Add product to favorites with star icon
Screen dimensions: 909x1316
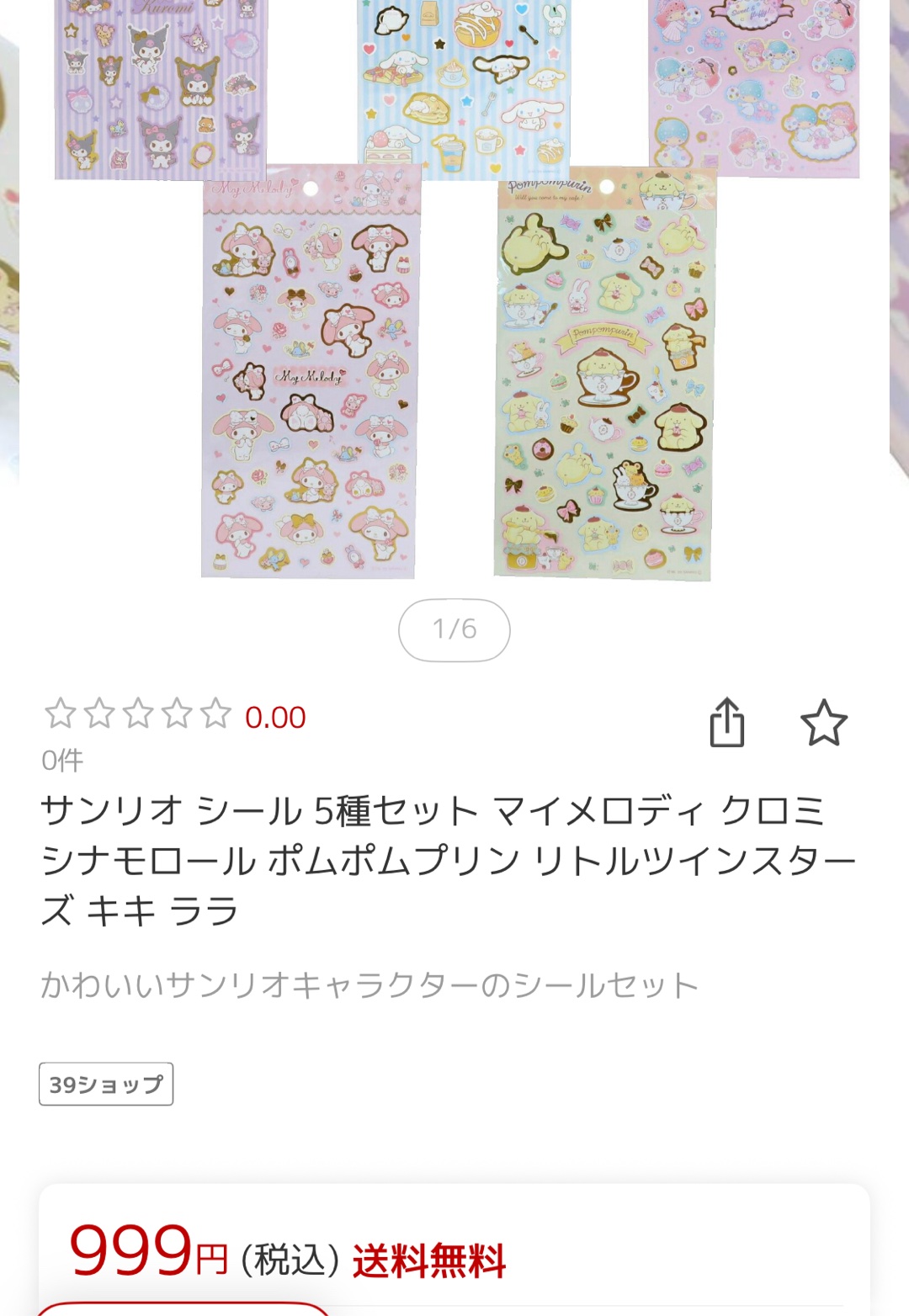pos(822,723)
